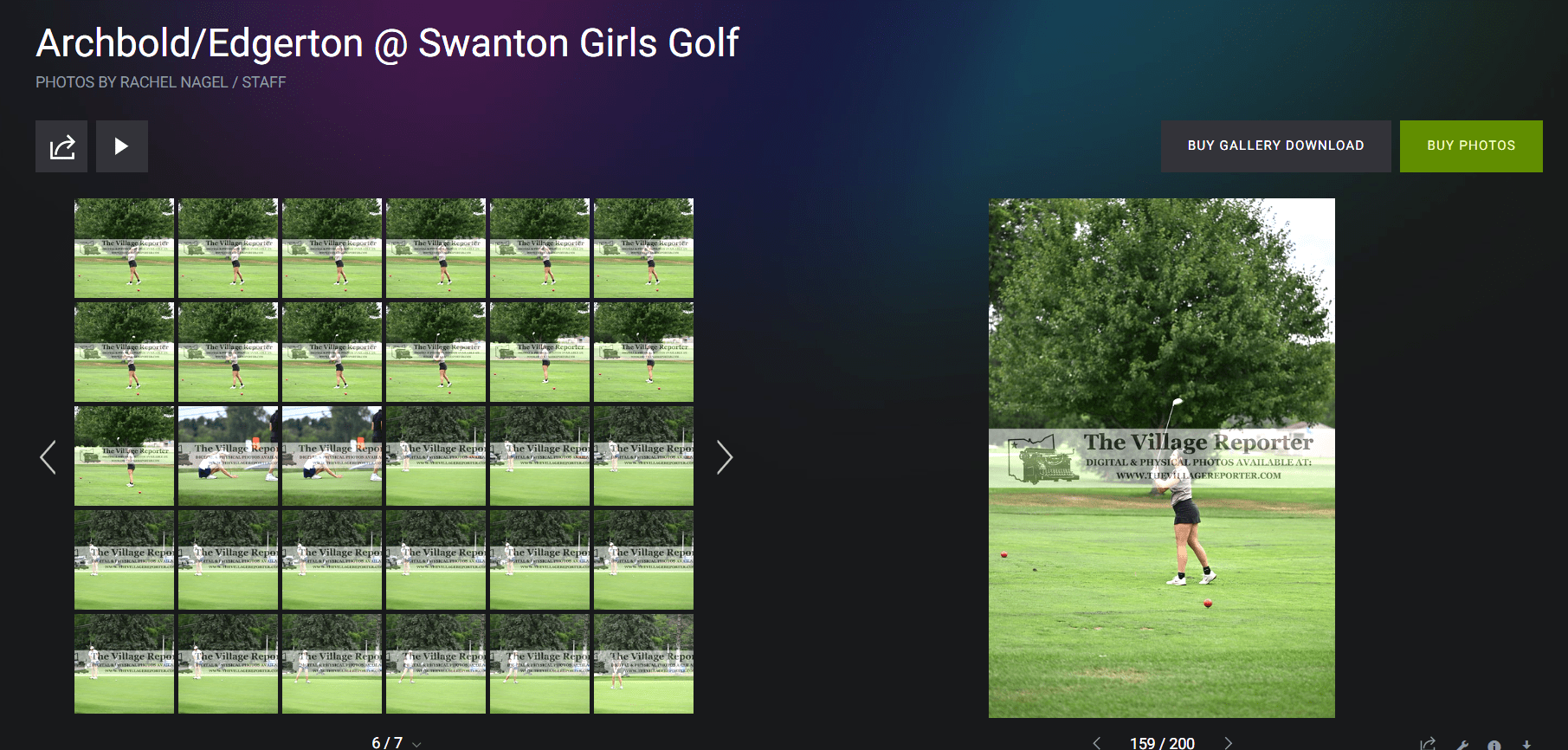Share this gallery
The width and height of the screenshot is (1568, 750).
61,146
